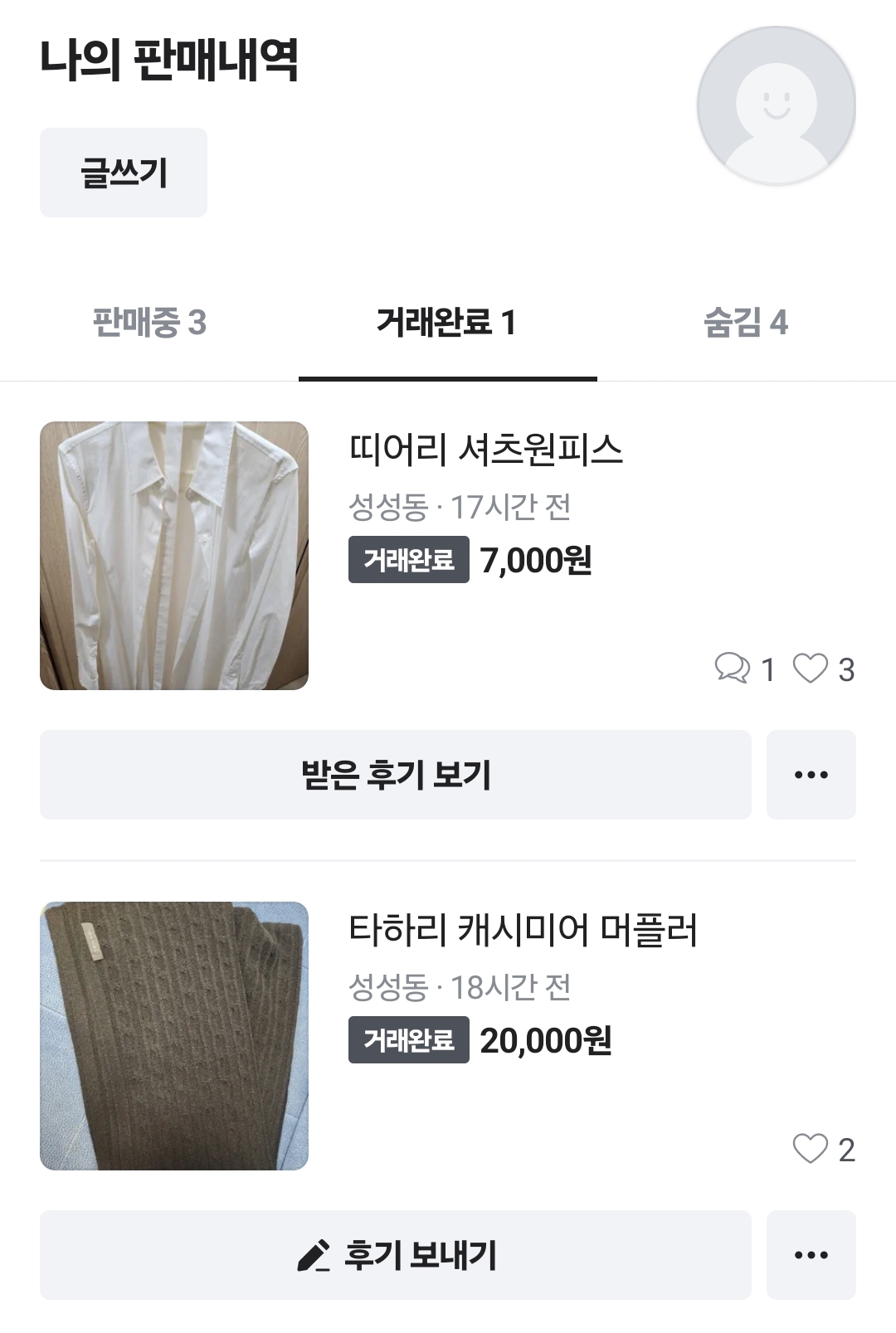Switch to the 숨김 tab
The height and width of the screenshot is (1333, 896).
[x=745, y=323]
